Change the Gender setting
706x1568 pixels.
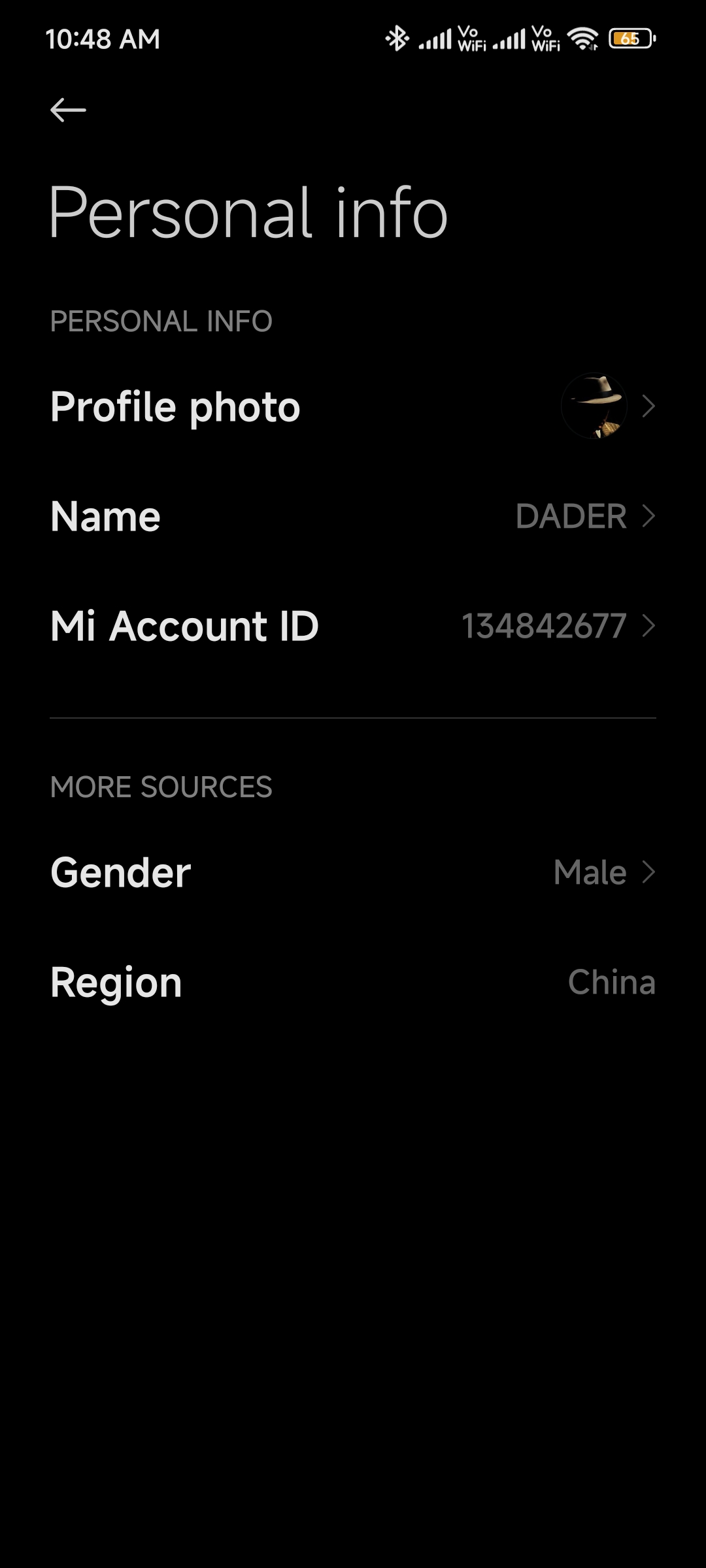353,872
